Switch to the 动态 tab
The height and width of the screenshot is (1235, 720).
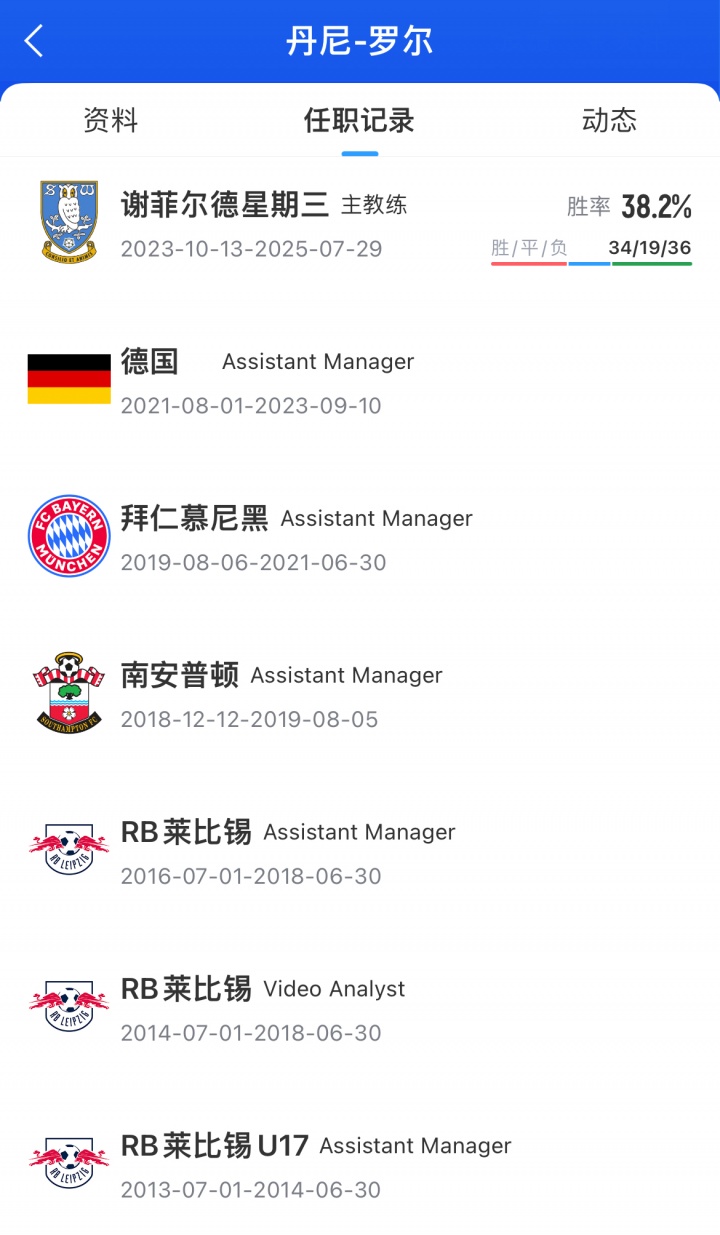[608, 121]
